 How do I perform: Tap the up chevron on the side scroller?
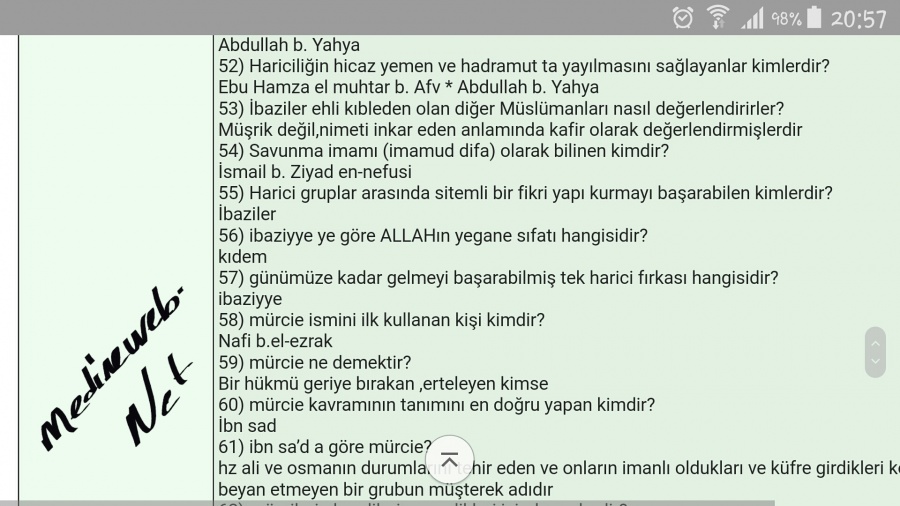pos(875,342)
